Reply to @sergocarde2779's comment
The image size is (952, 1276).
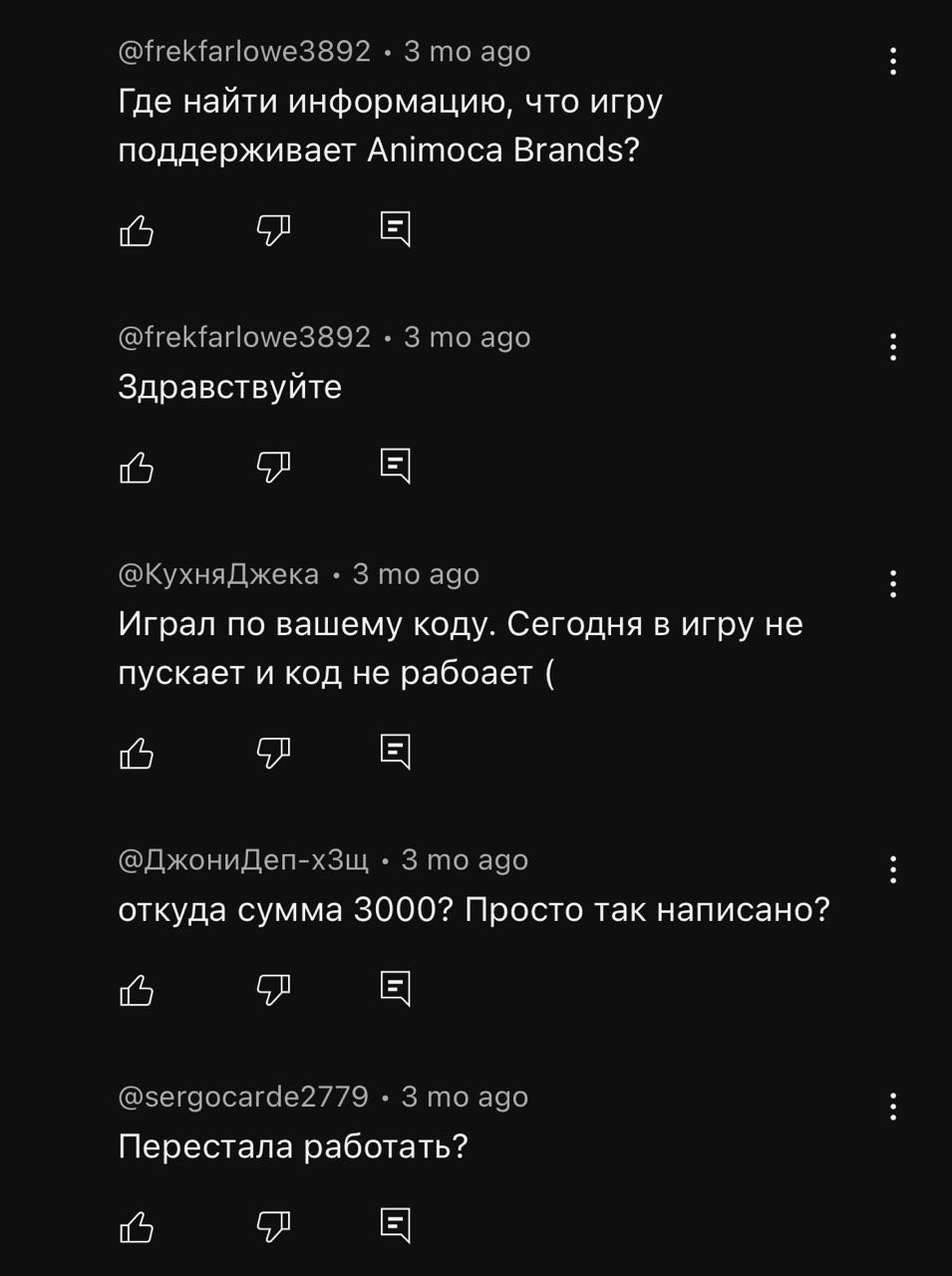pyautogui.click(x=396, y=1225)
